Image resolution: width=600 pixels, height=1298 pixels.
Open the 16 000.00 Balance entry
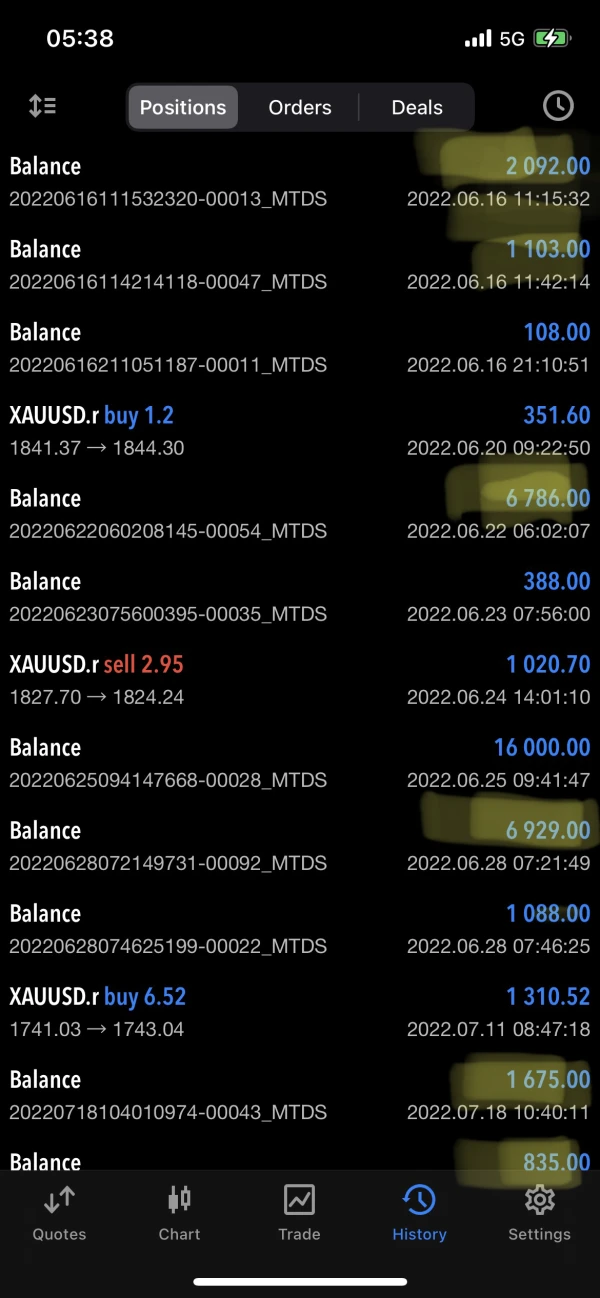point(300,762)
